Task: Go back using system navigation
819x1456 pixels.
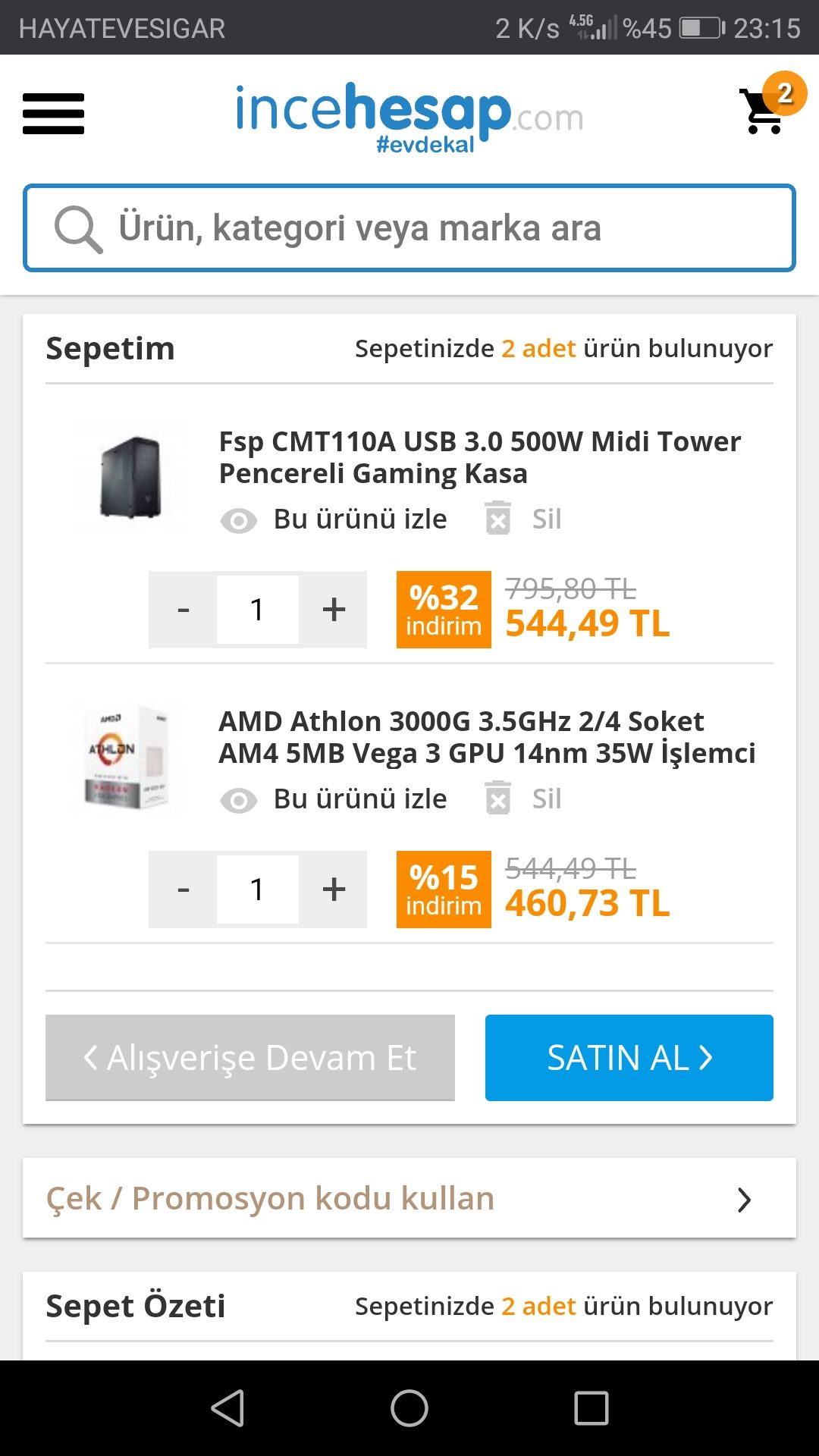Action: tap(227, 1408)
